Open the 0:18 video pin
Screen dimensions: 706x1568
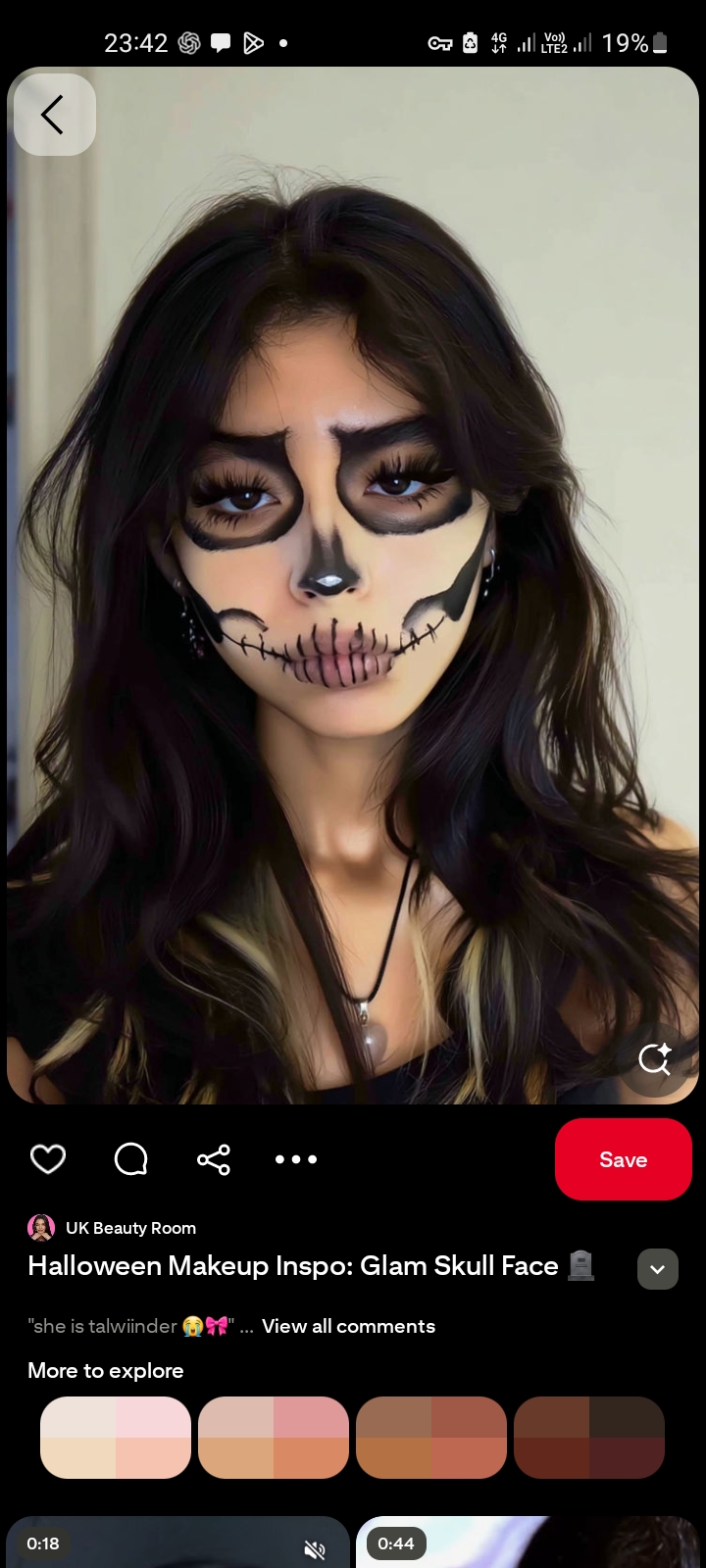click(177, 1543)
